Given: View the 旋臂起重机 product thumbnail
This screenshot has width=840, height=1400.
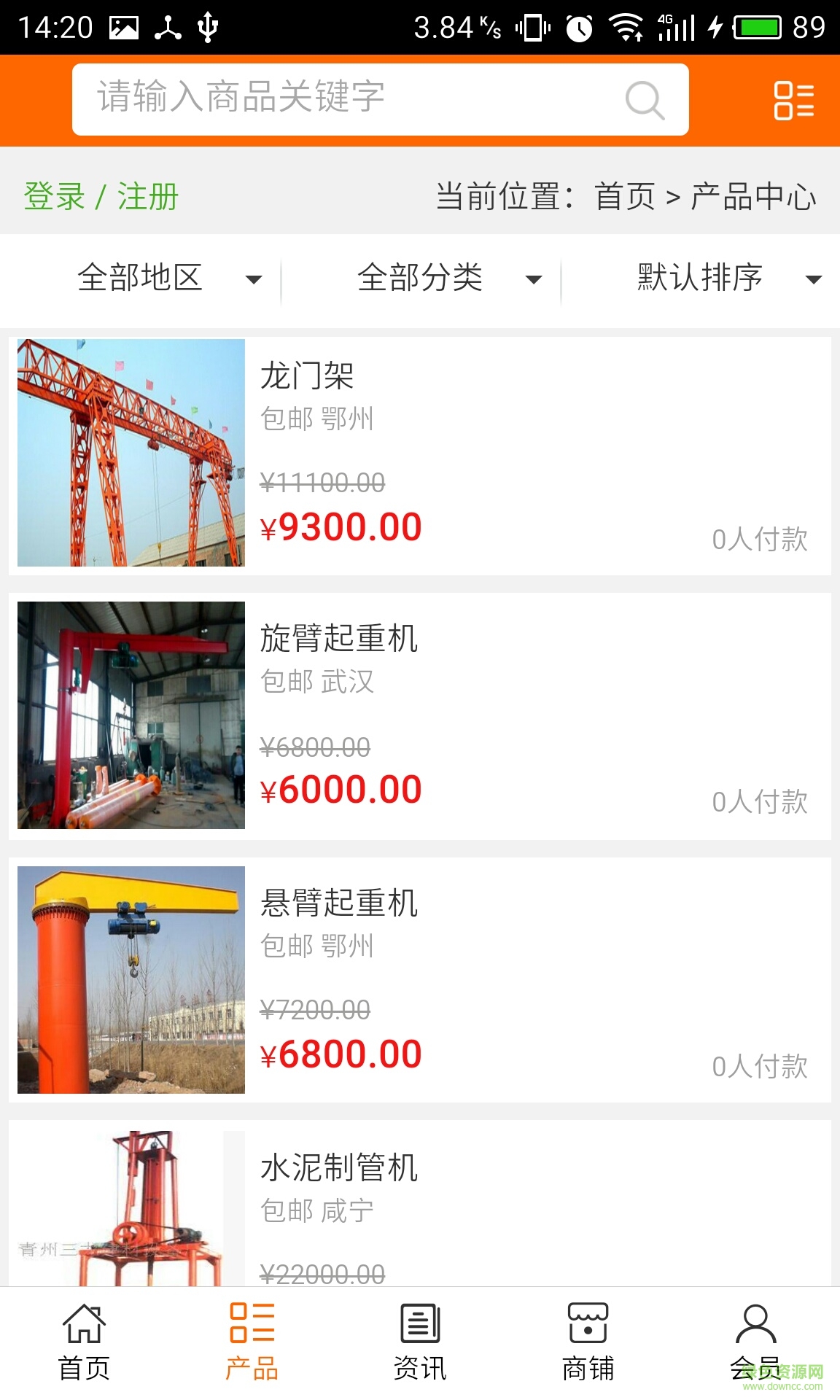Looking at the screenshot, I should 131,715.
